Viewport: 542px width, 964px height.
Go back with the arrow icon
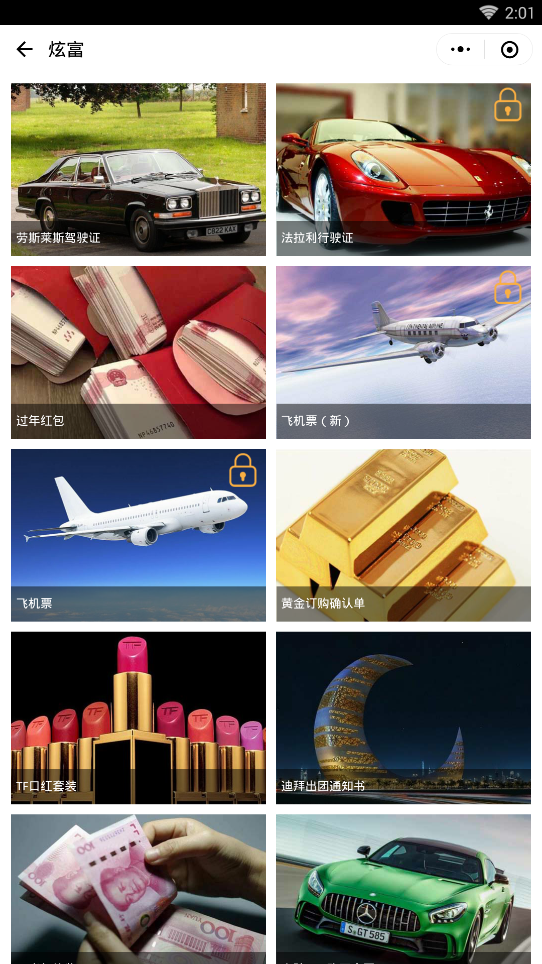(25, 49)
